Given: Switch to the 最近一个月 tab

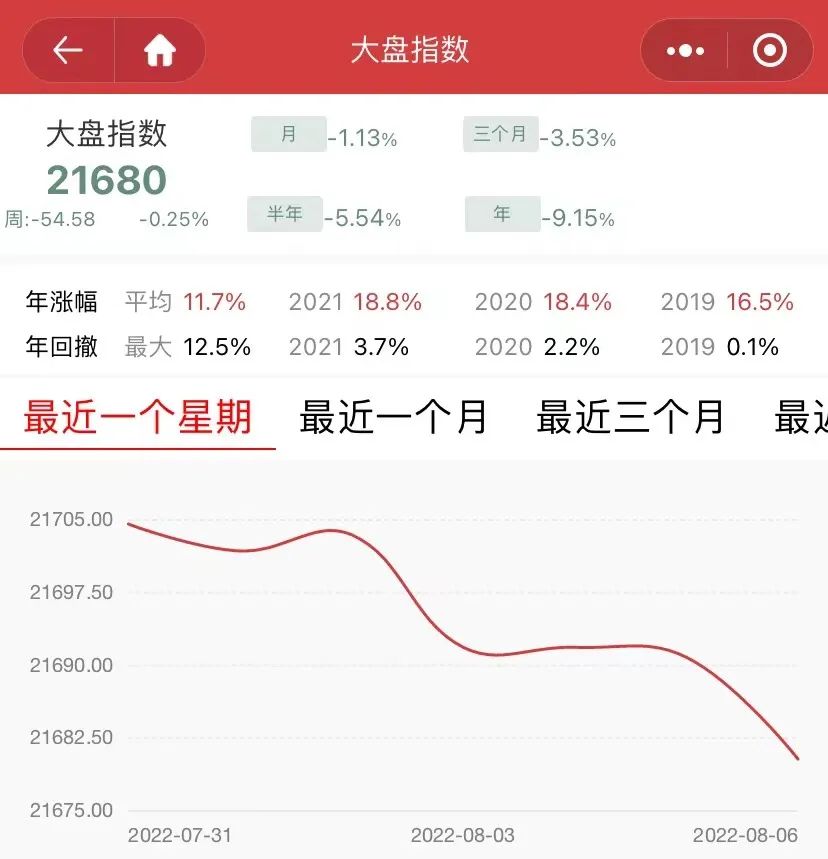Looking at the screenshot, I should click(393, 417).
